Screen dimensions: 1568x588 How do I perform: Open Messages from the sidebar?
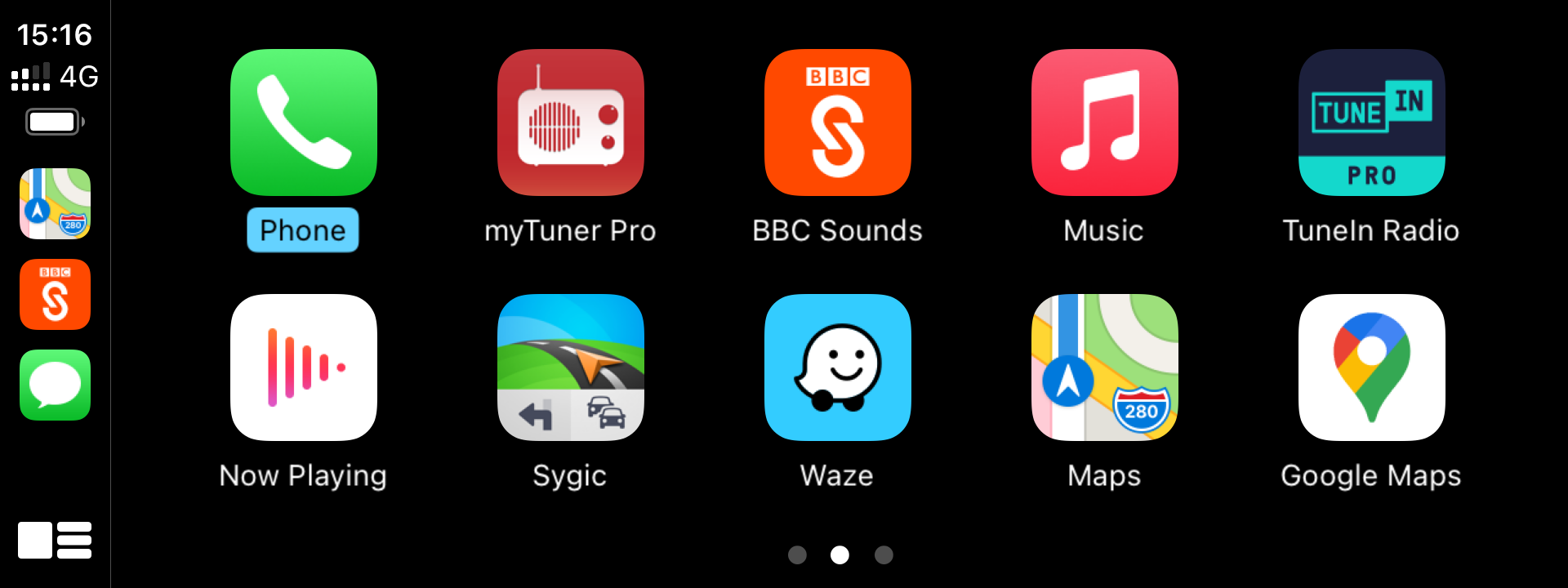[x=55, y=385]
